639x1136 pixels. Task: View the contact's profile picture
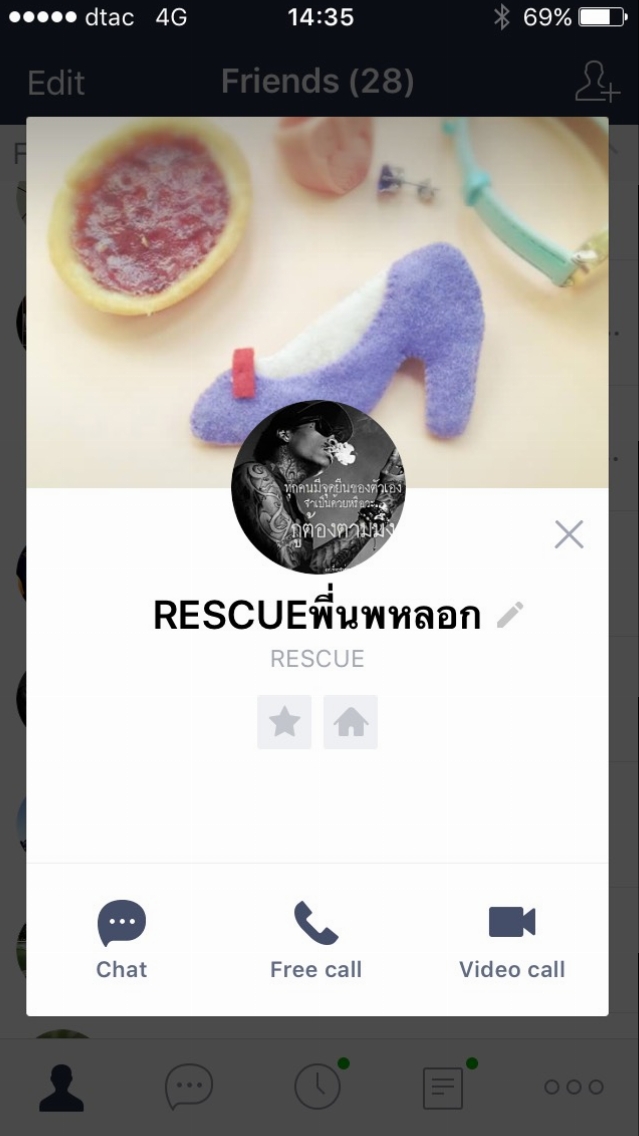coord(318,487)
